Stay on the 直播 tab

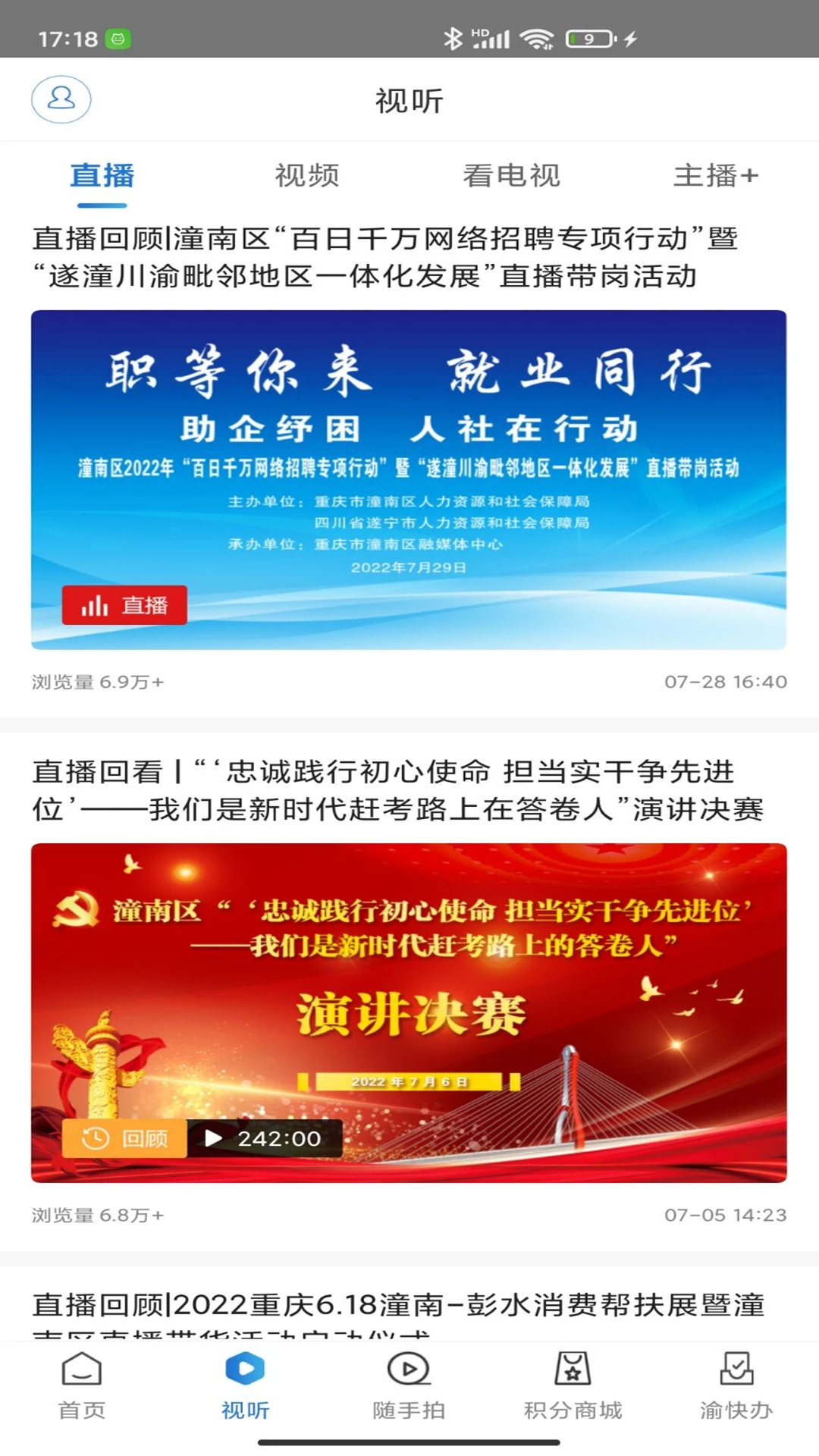click(102, 176)
